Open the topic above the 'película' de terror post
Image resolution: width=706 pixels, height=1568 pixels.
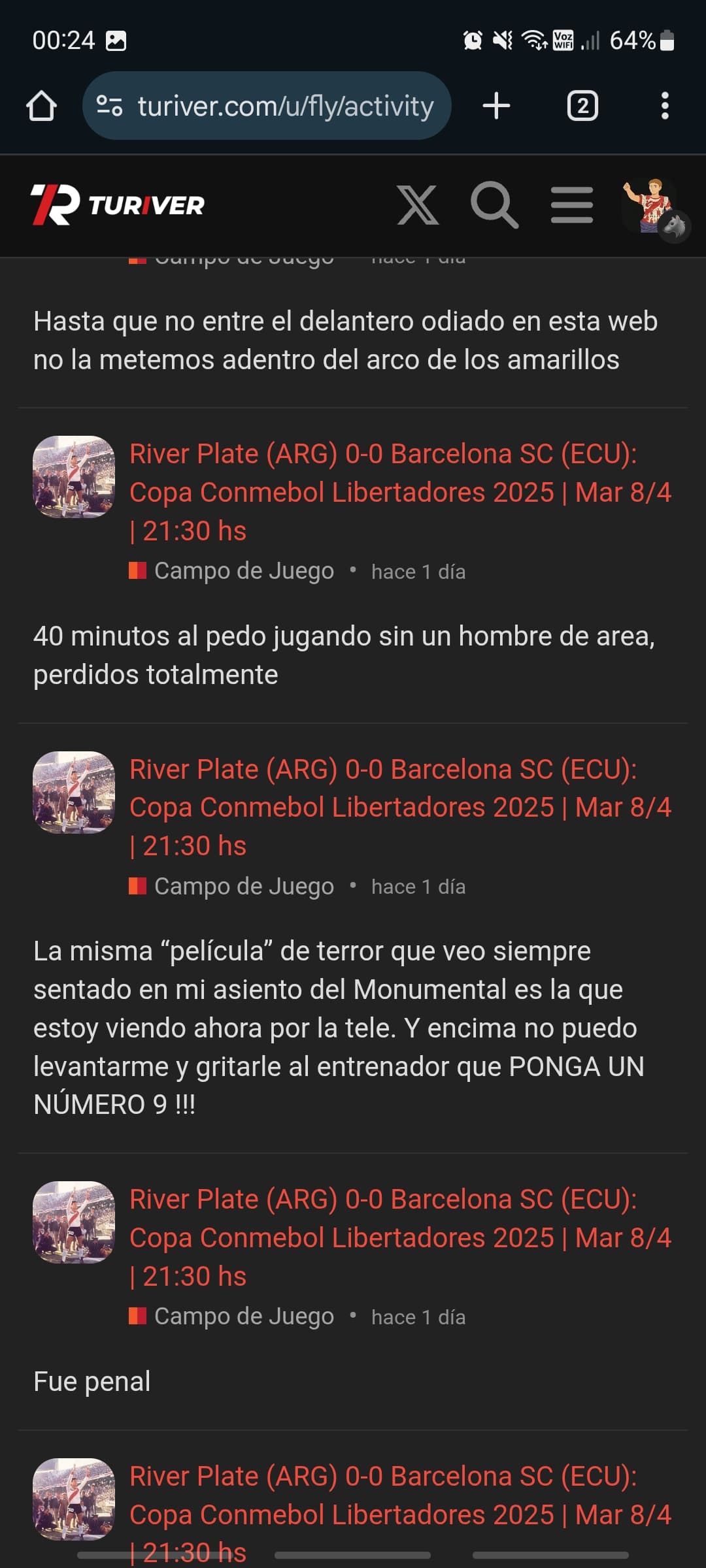click(x=400, y=808)
